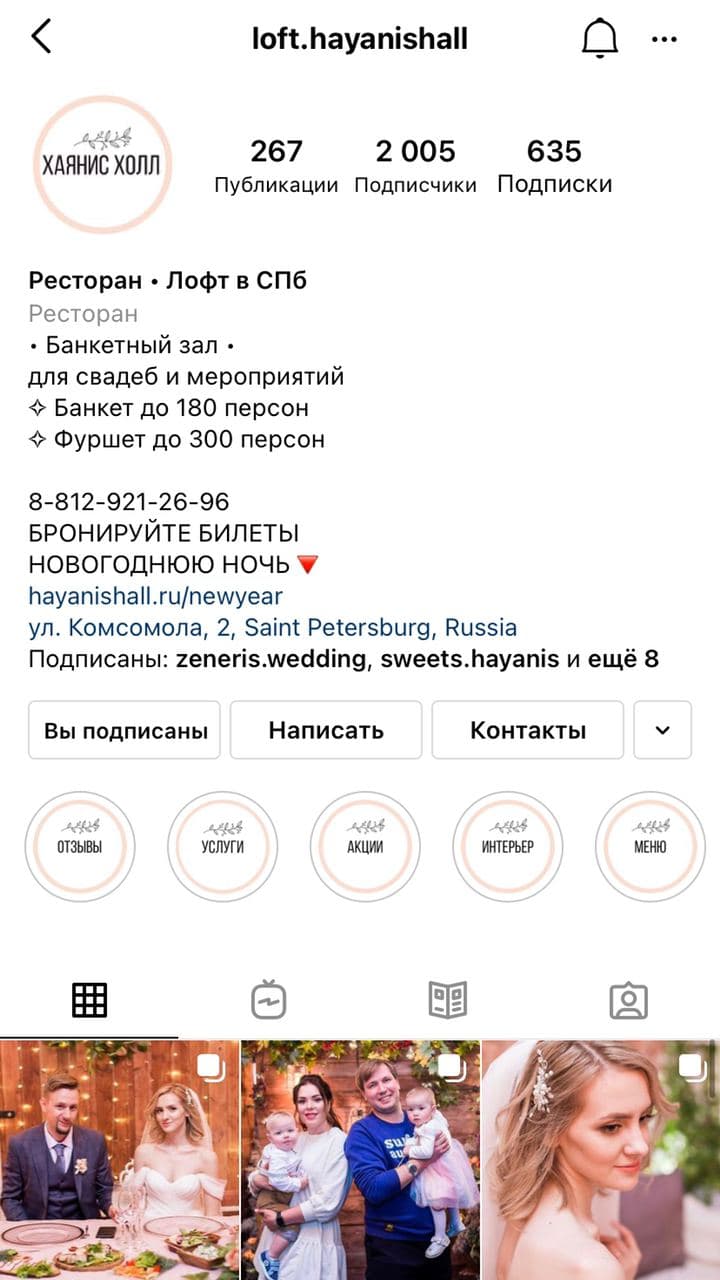The width and height of the screenshot is (720, 1280).
Task: Open the ул. Комсомола address location
Action: pyautogui.click(x=273, y=629)
